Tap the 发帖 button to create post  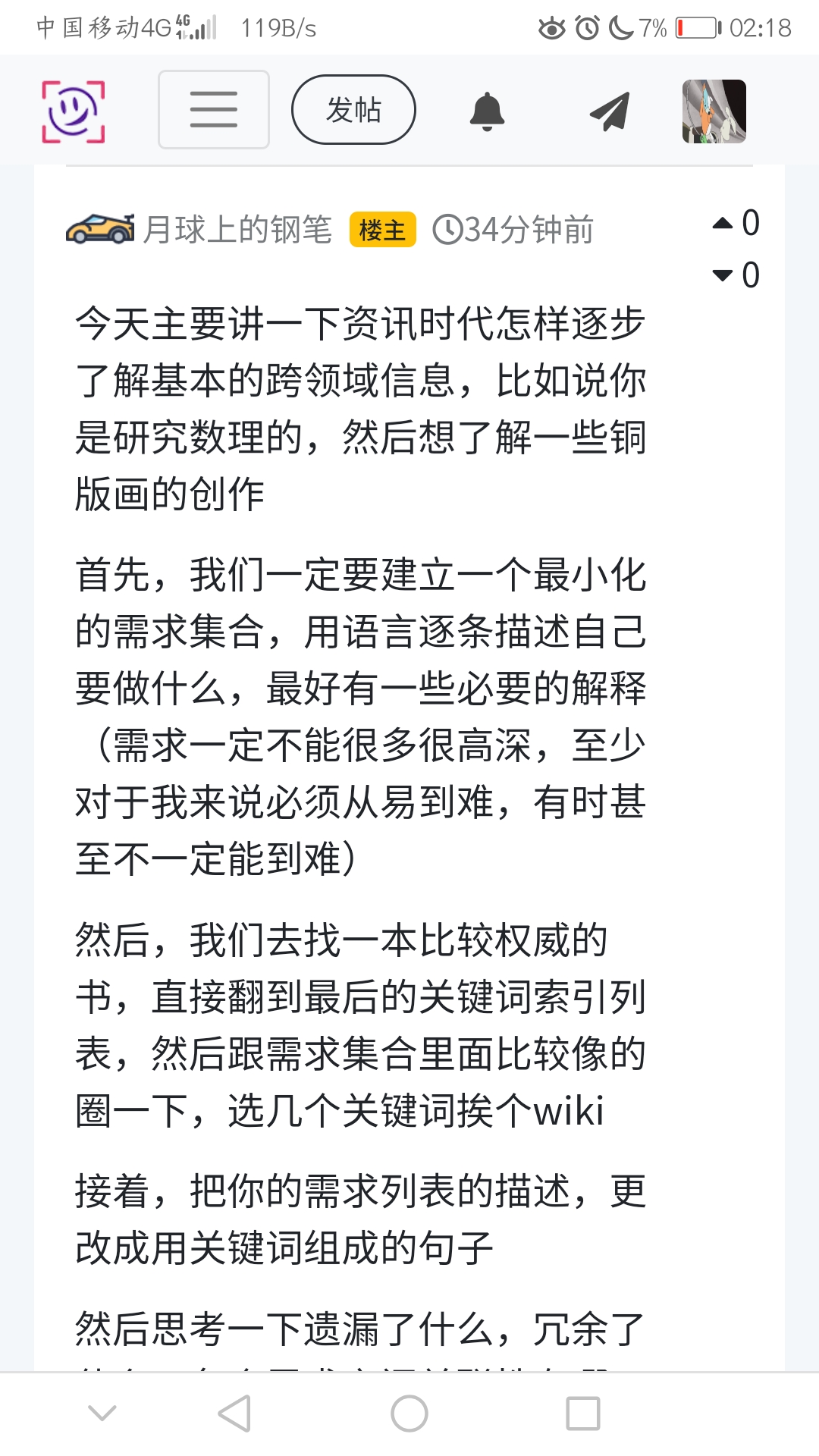[353, 110]
